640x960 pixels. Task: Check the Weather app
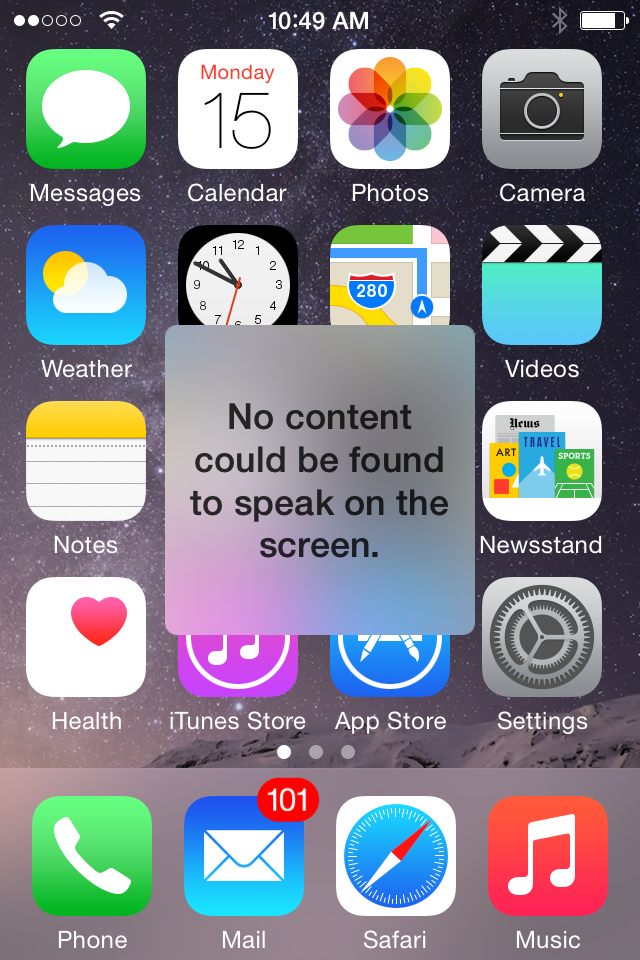(86, 285)
